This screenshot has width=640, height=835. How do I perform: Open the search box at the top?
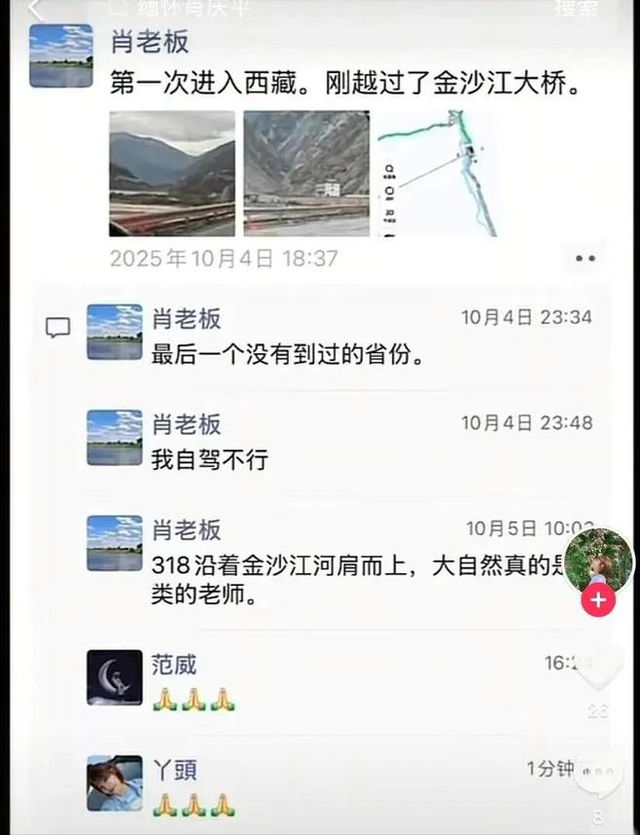(x=300, y=9)
